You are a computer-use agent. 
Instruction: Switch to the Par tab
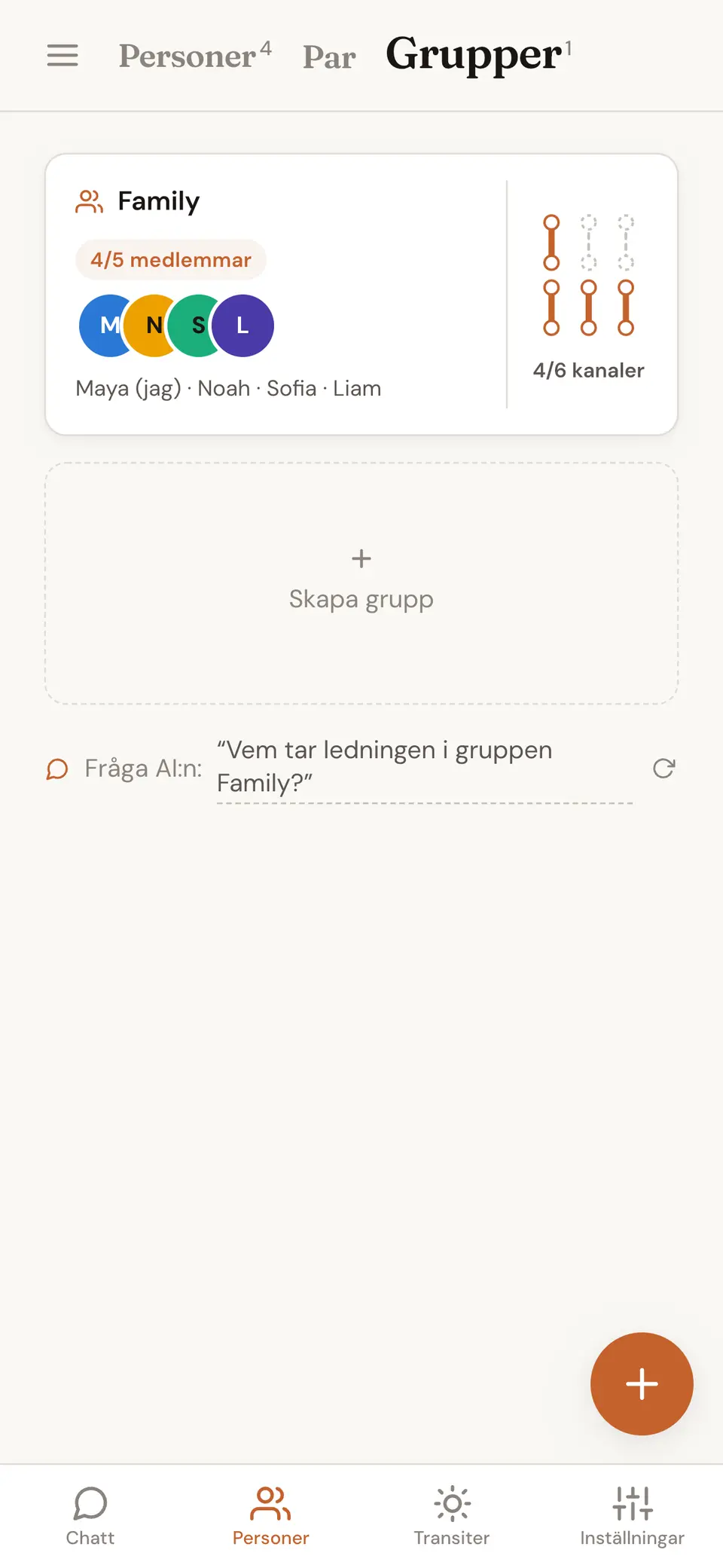click(329, 57)
